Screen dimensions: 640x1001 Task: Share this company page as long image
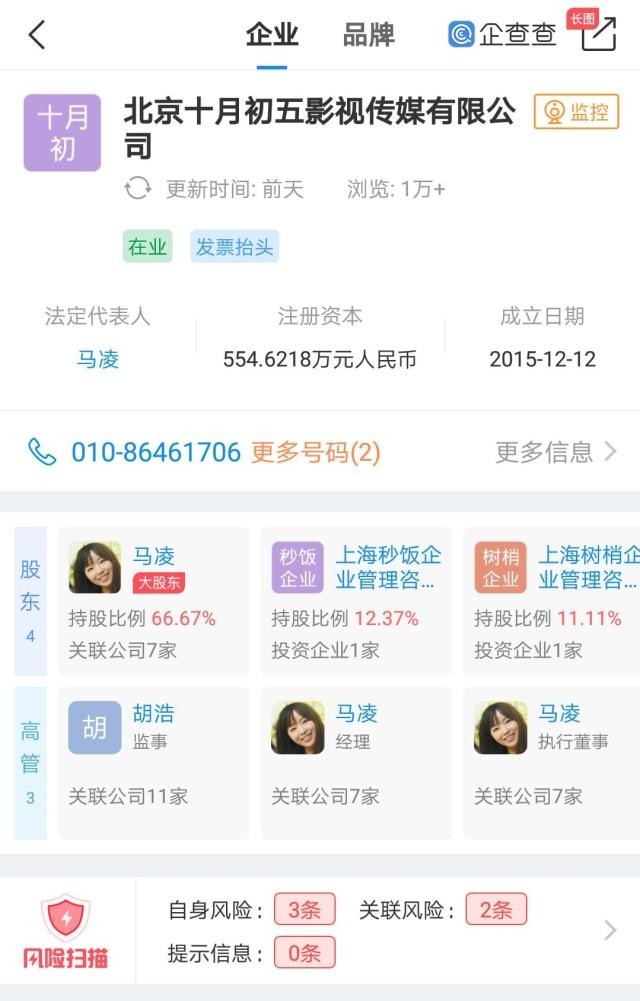[597, 33]
